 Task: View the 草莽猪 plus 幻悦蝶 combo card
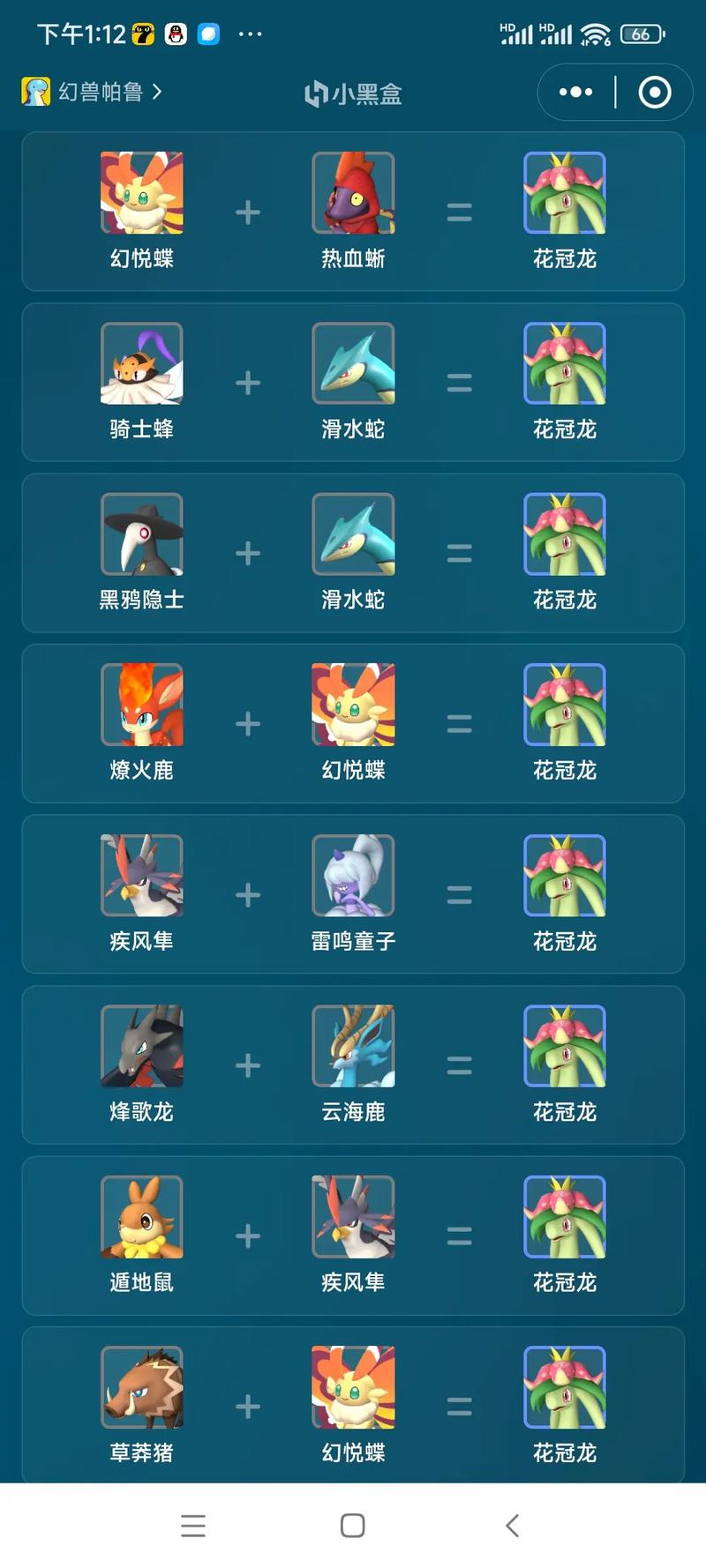353,1404
